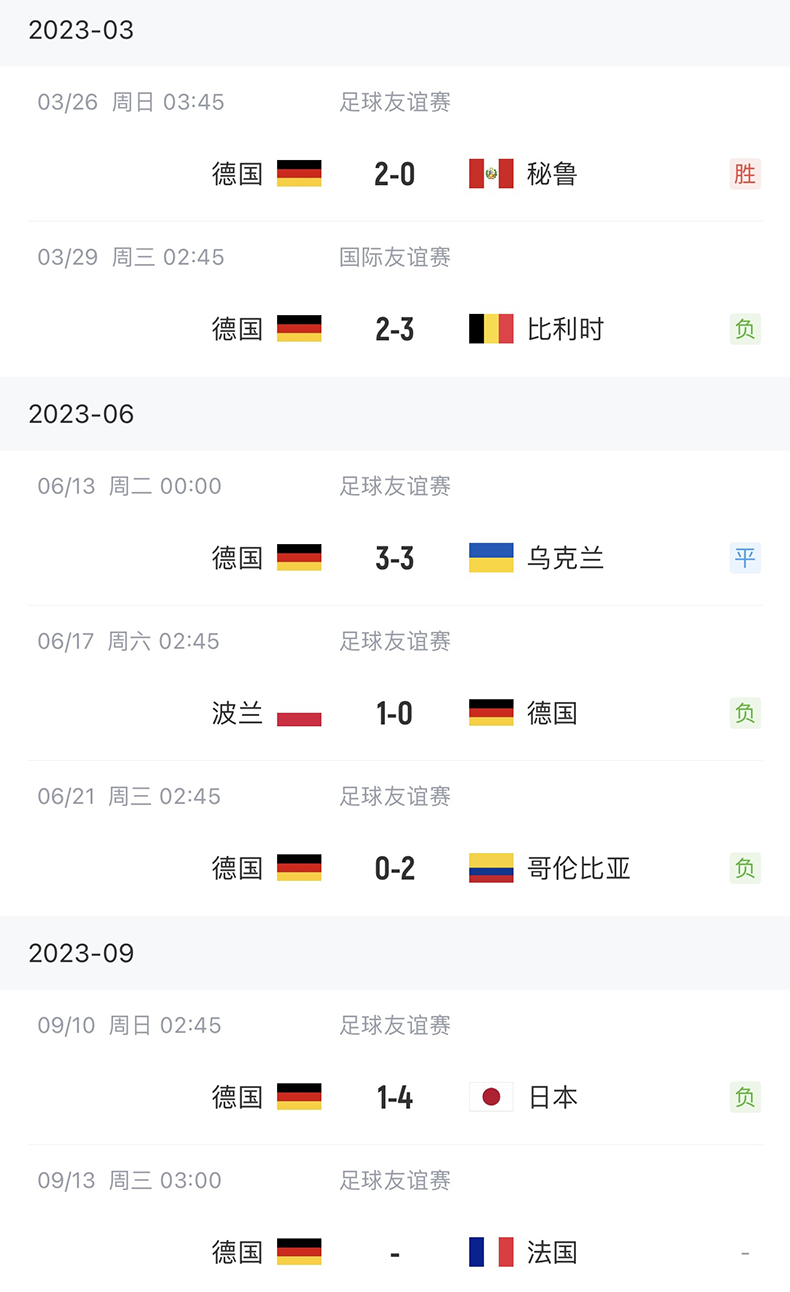
Task: Open the upcoming Germany vs France match
Action: pyautogui.click(x=395, y=1252)
